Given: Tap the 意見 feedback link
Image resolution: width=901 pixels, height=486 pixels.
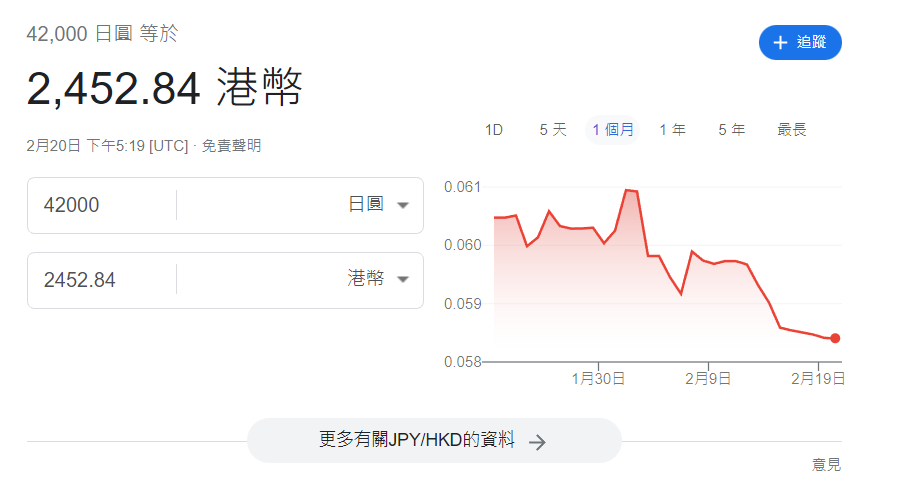Looking at the screenshot, I should pos(826,465).
